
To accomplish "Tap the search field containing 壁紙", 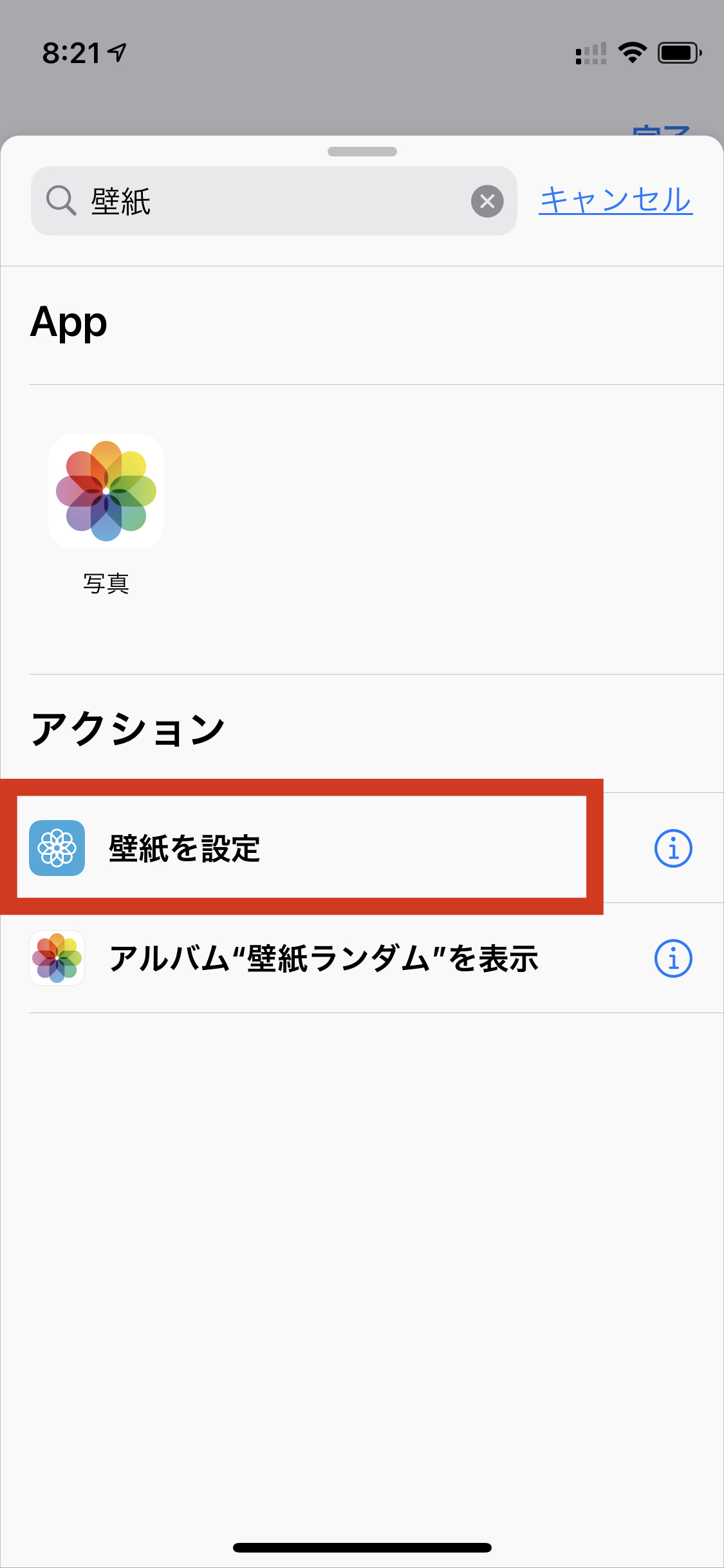I will (x=274, y=201).
